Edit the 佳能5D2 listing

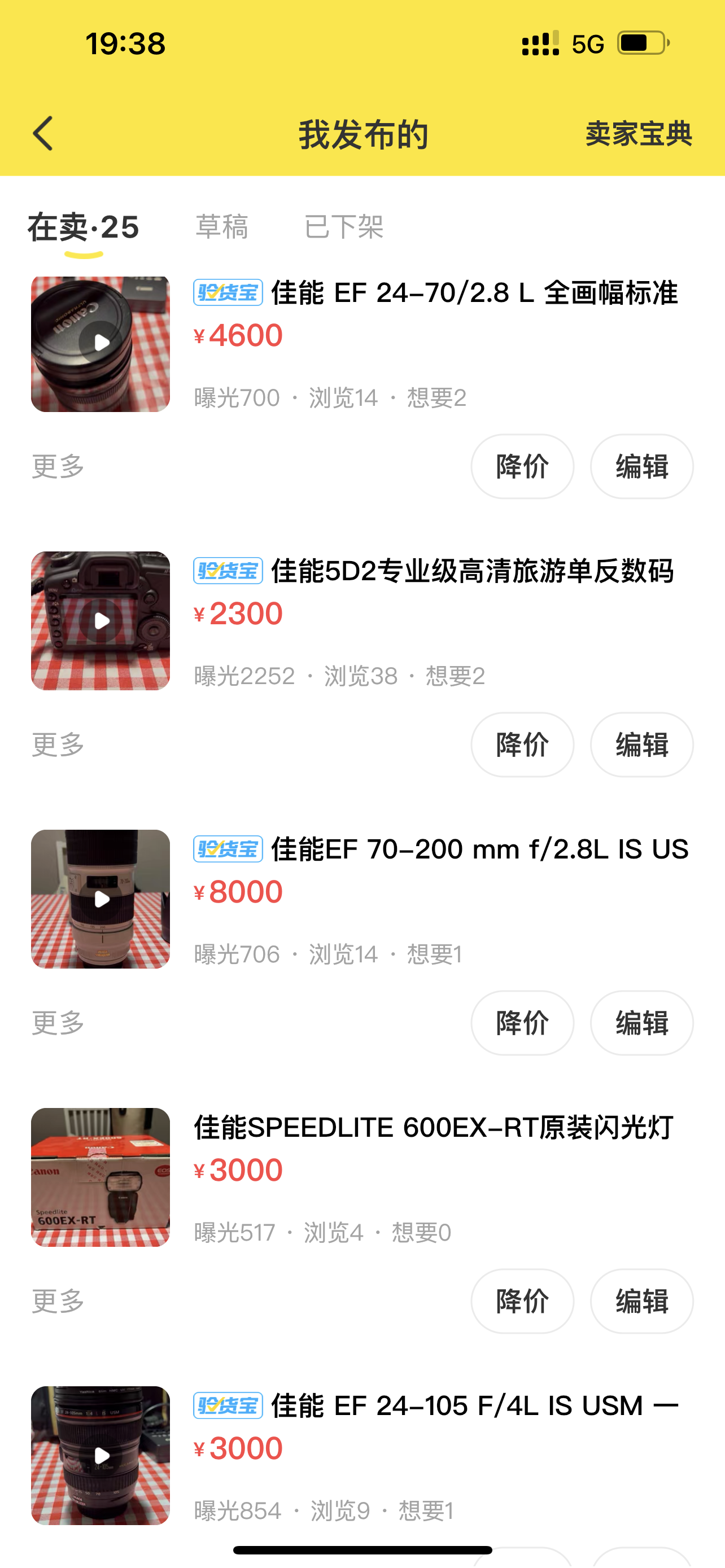click(641, 745)
